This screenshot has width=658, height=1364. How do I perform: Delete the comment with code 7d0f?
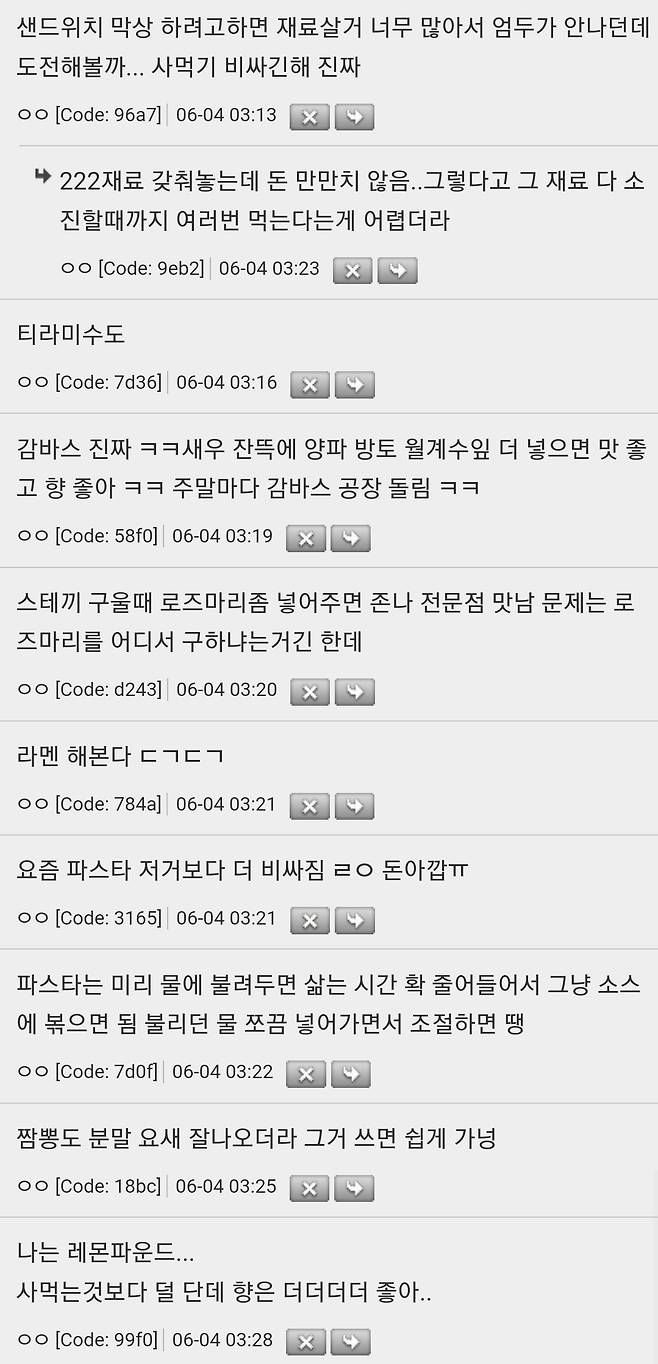pyautogui.click(x=305, y=1074)
